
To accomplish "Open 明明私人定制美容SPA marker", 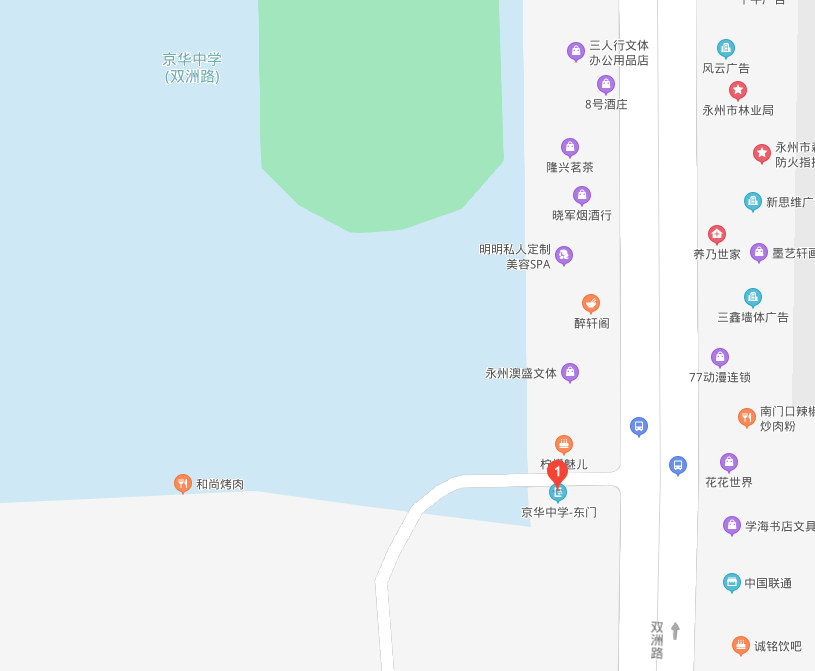I will pyautogui.click(x=564, y=256).
